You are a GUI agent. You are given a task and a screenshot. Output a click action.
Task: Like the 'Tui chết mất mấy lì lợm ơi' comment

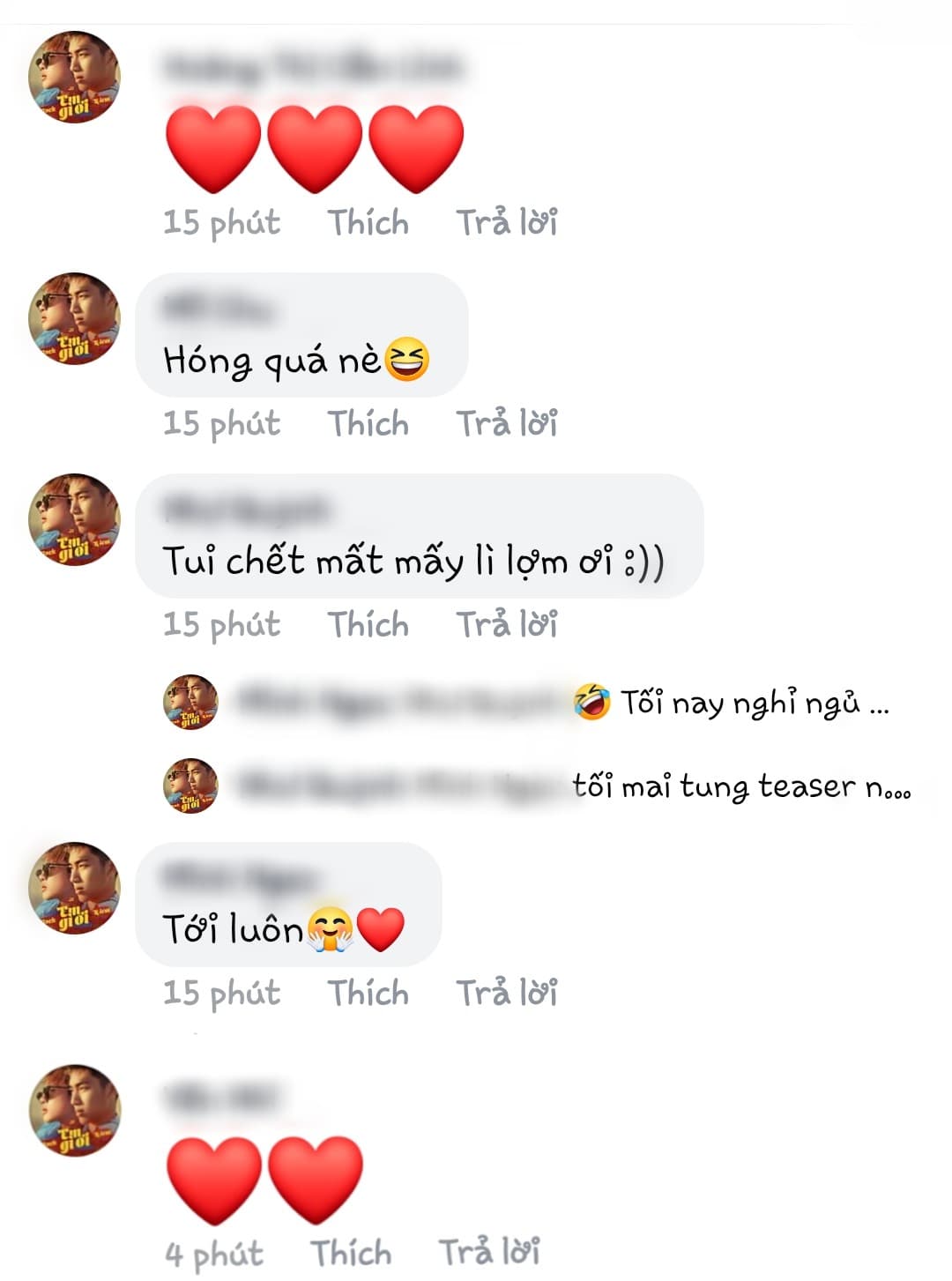[368, 624]
